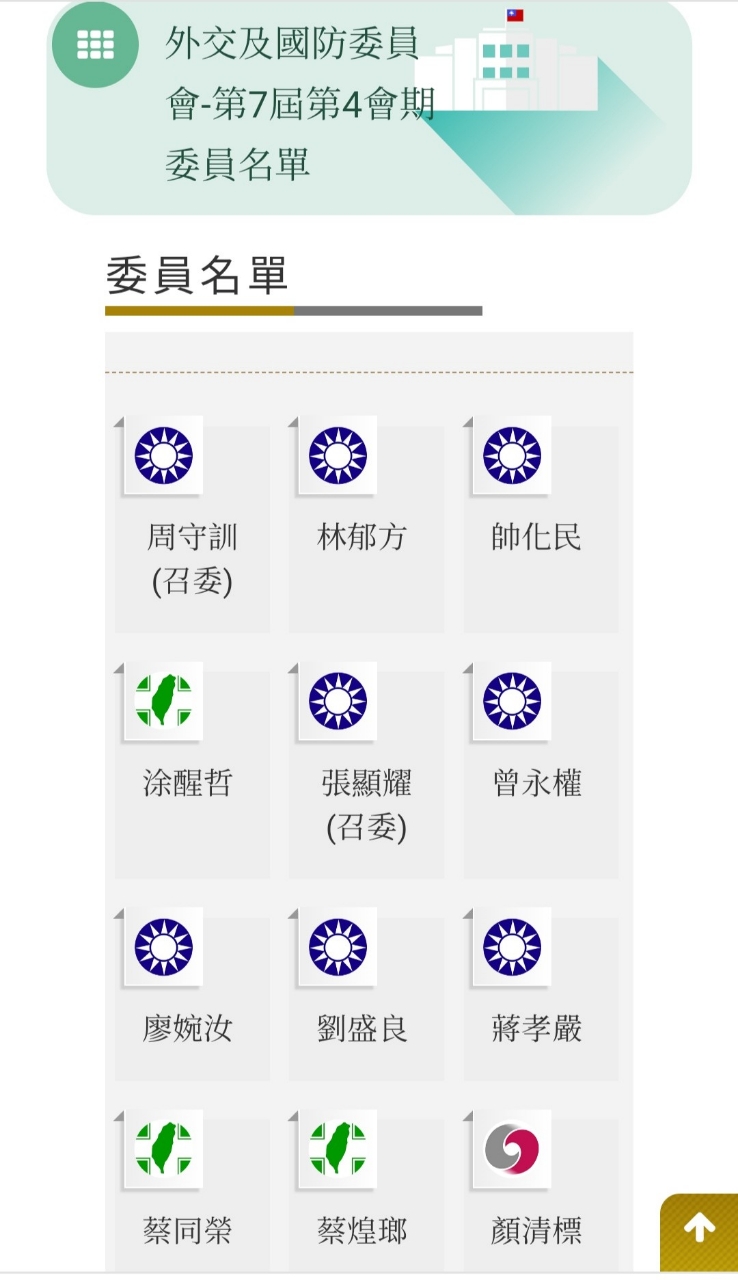Image resolution: width=738 pixels, height=1280 pixels.
Task: Tap the back-to-top arrow button
Action: (699, 1232)
